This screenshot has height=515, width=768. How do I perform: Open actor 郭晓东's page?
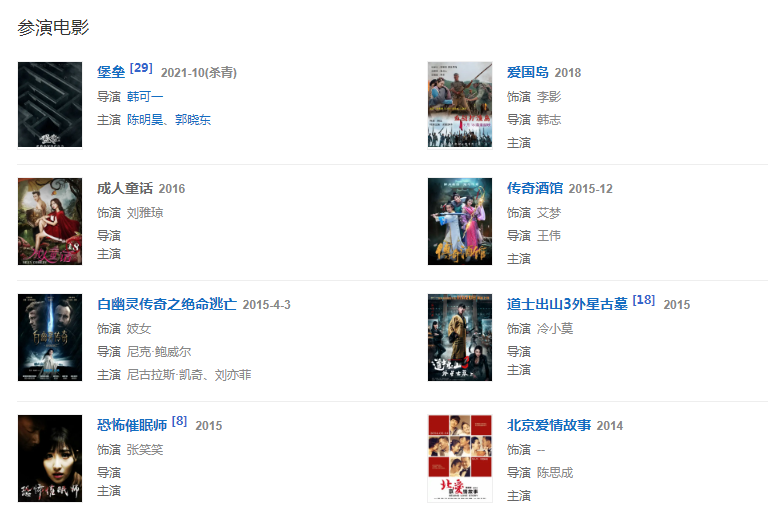(193, 120)
